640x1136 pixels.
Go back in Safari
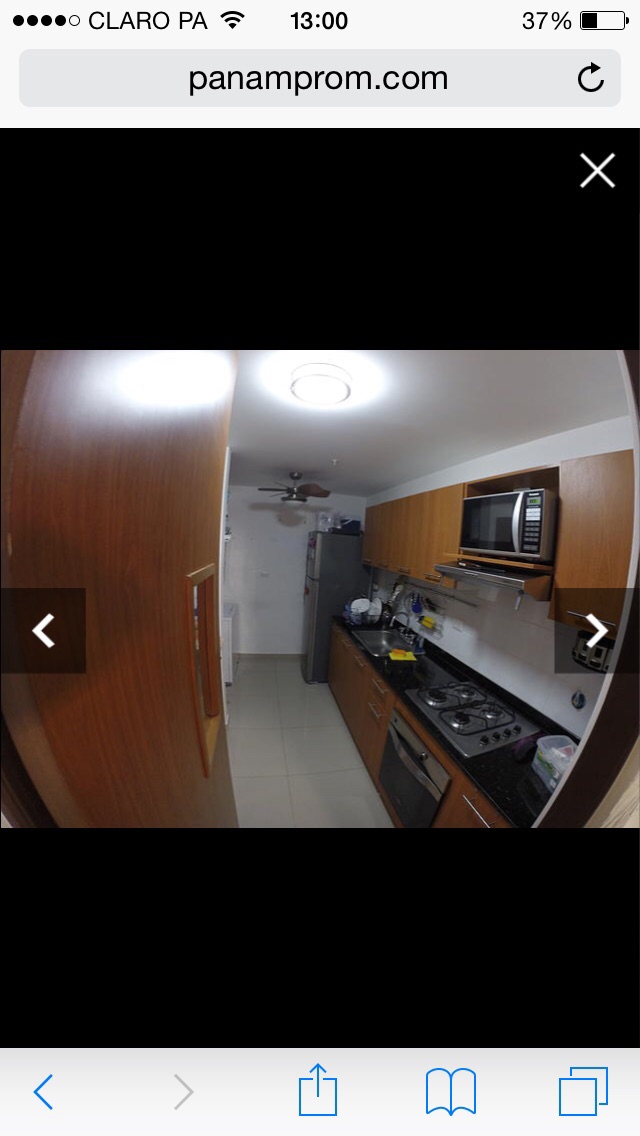point(43,1092)
